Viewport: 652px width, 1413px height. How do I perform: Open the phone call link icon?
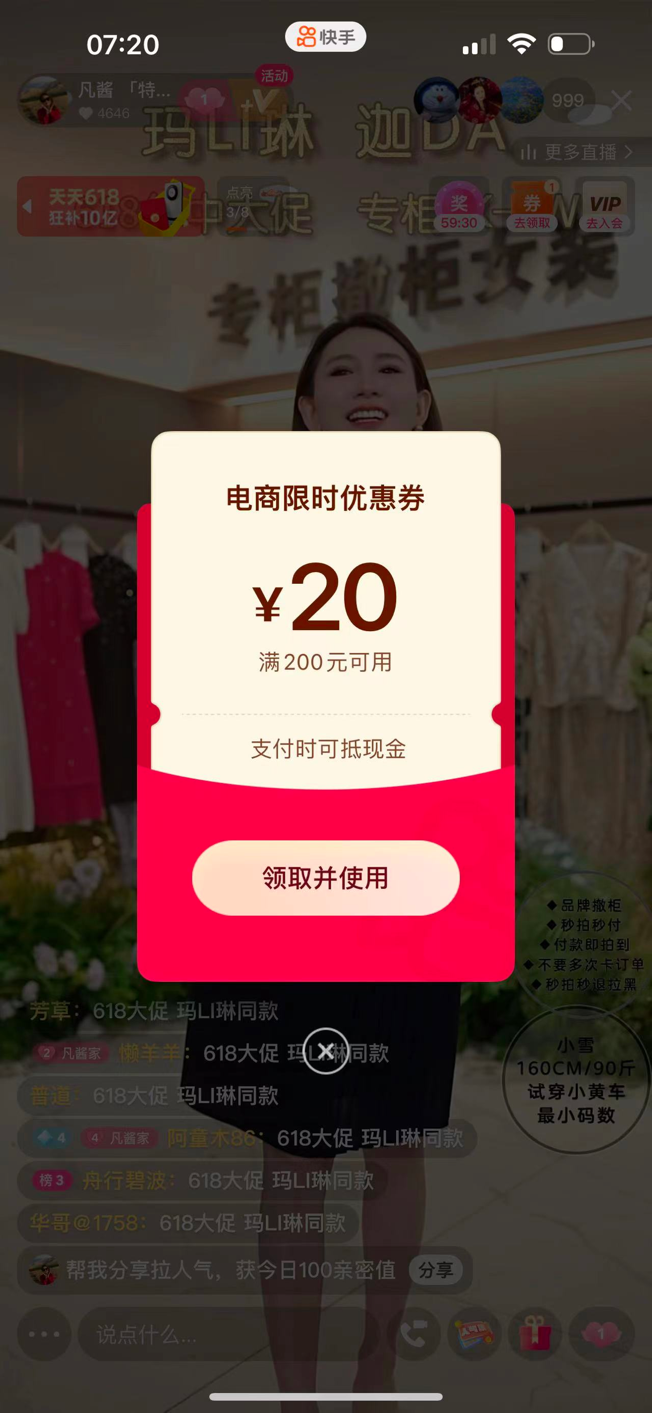pyautogui.click(x=414, y=1334)
